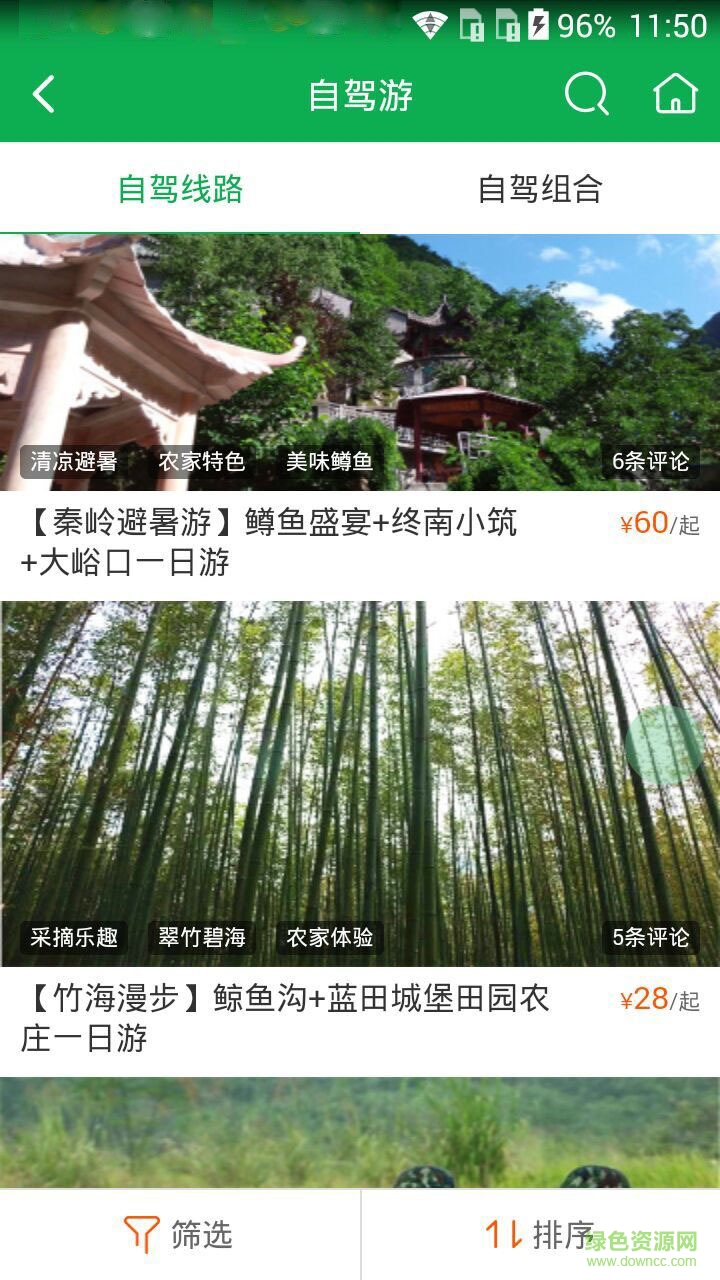Screen dimensions: 720x1280
Task: View comments via 5条评论 badge
Action: pos(648,938)
